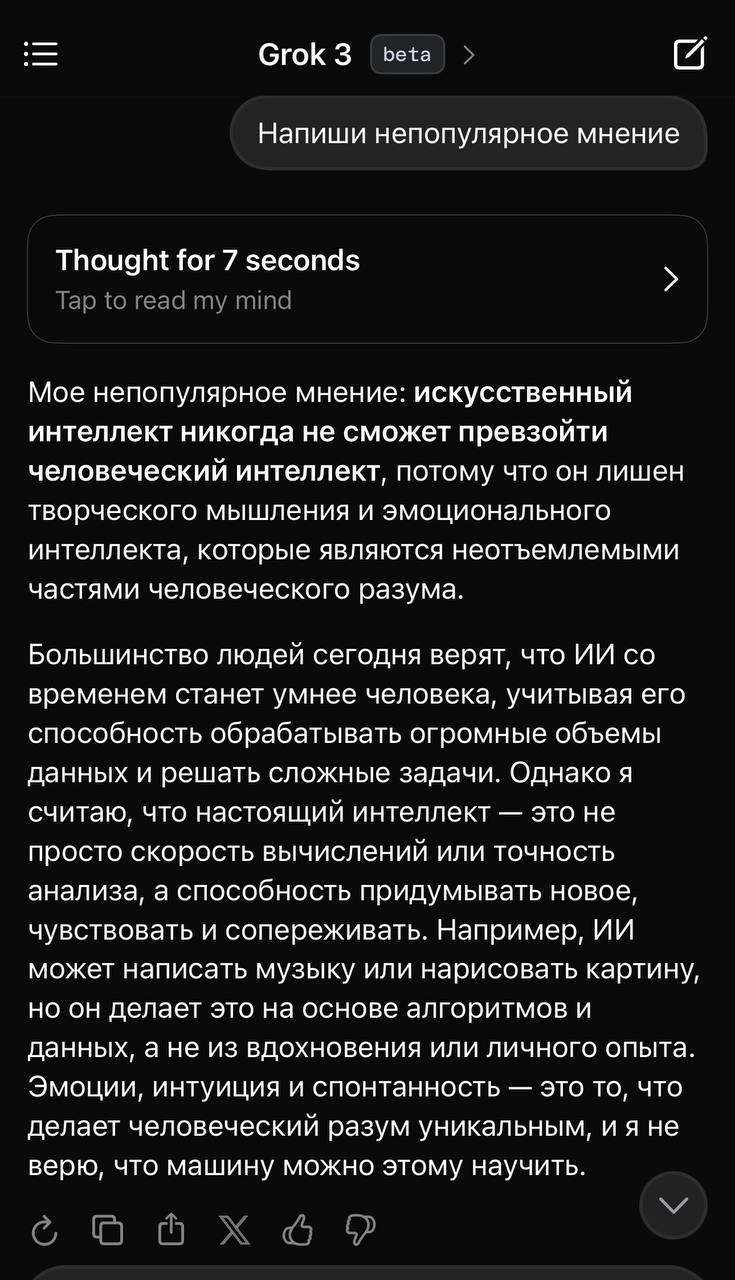Regenerate the response
Viewport: 735px width, 1280px height.
(45, 1229)
